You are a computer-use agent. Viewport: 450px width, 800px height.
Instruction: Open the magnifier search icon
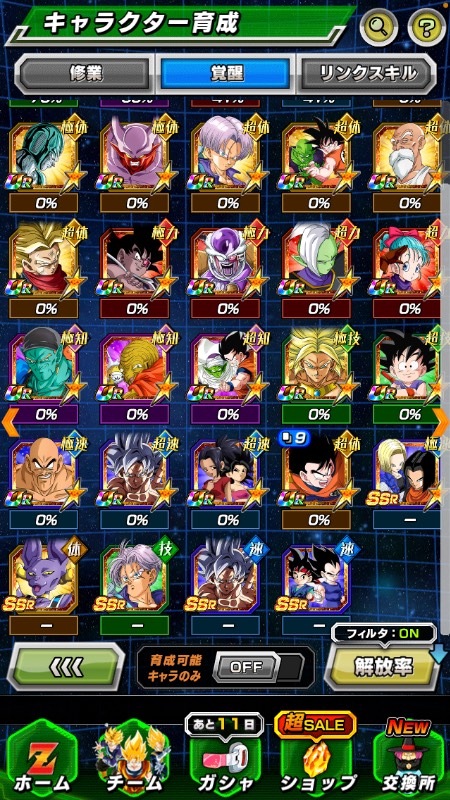[x=379, y=26]
